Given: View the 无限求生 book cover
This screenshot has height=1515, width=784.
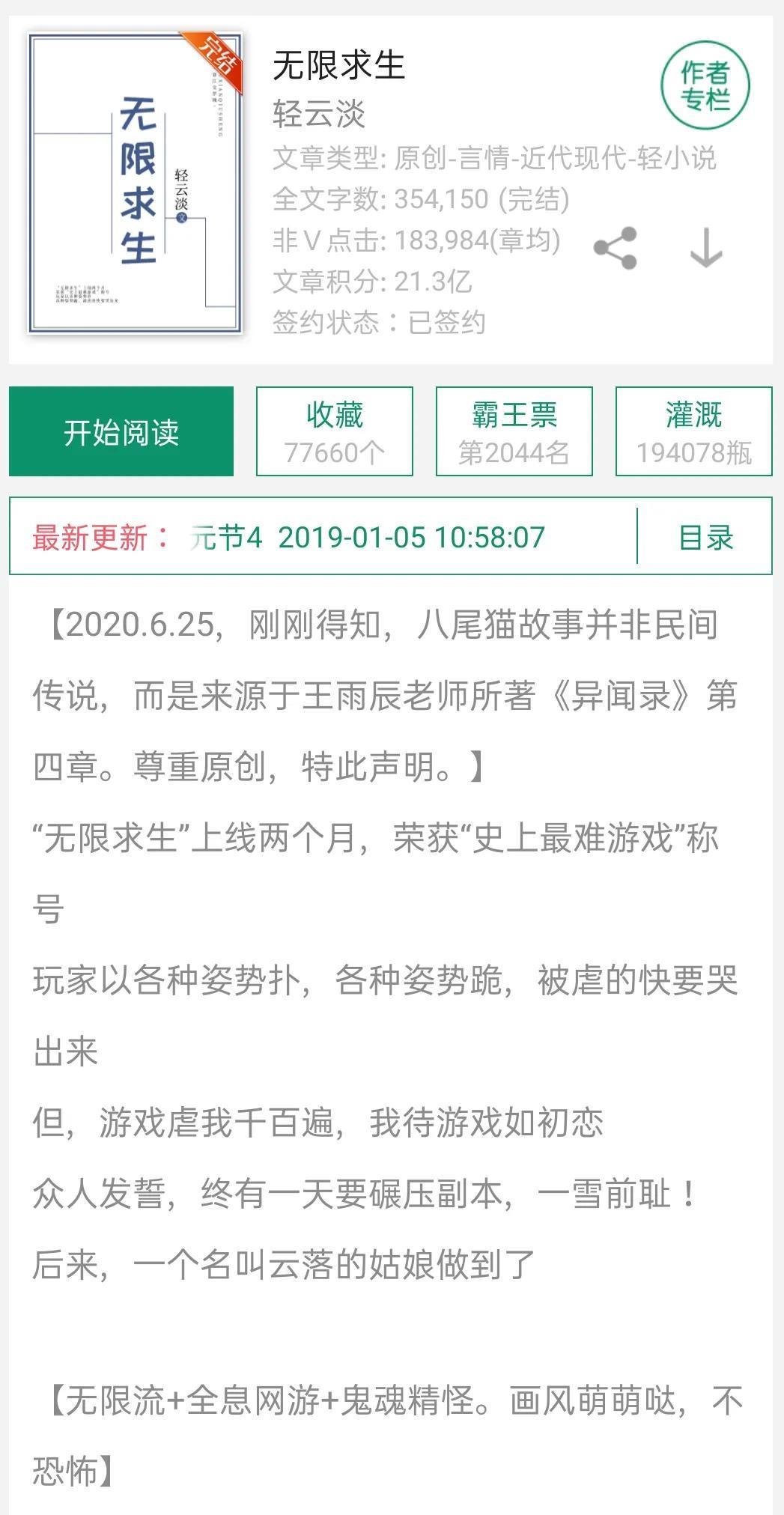Looking at the screenshot, I should coord(136,183).
